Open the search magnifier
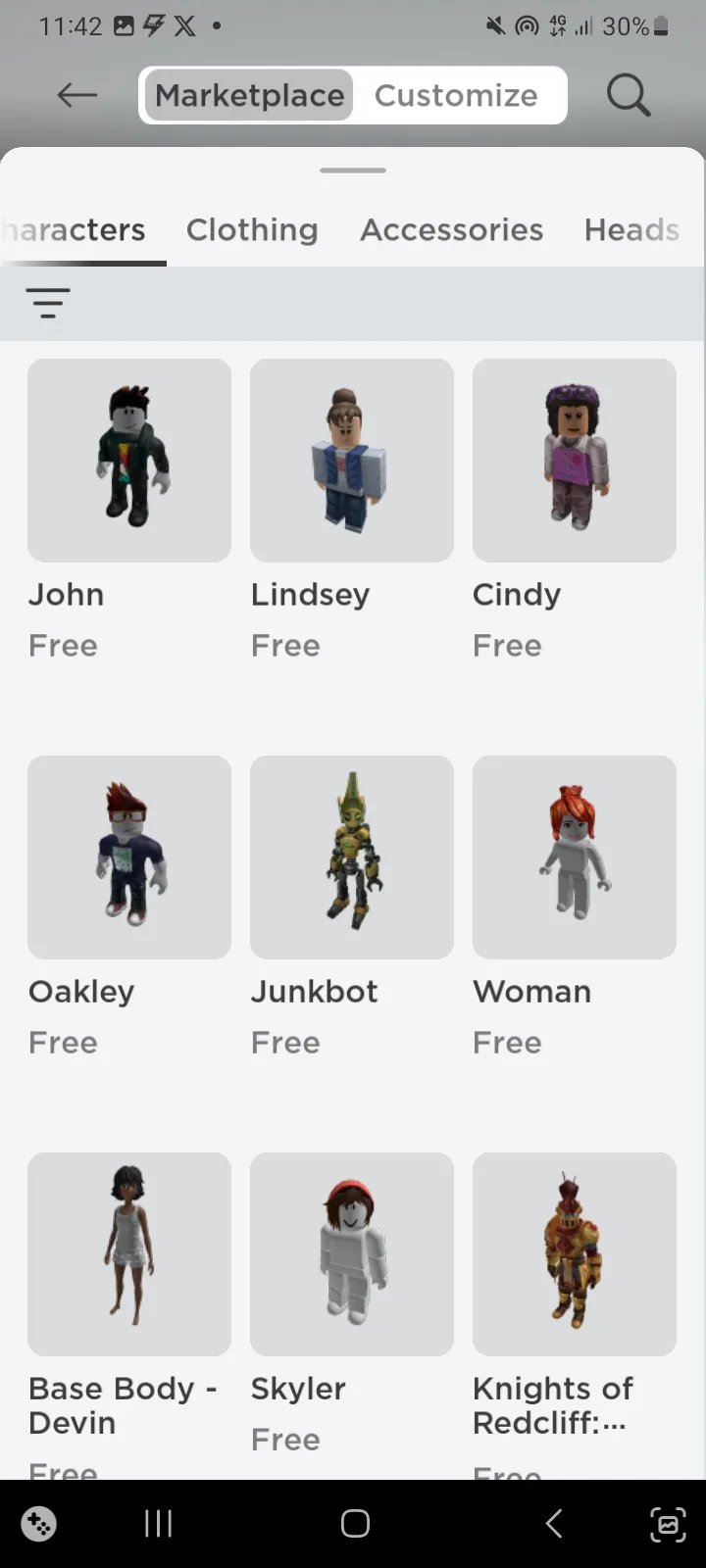Screen dimensions: 706x1568 [628, 95]
